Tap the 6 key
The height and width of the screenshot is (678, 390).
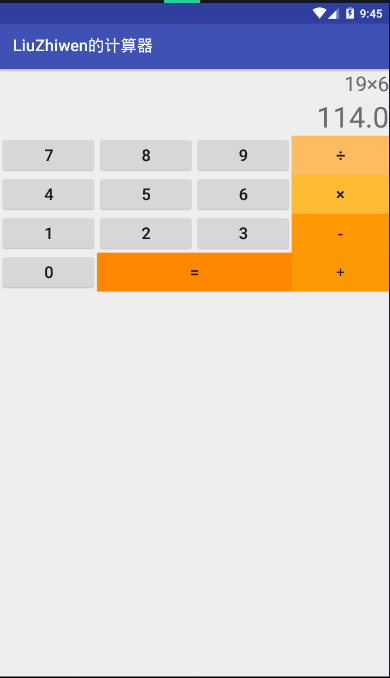point(243,194)
